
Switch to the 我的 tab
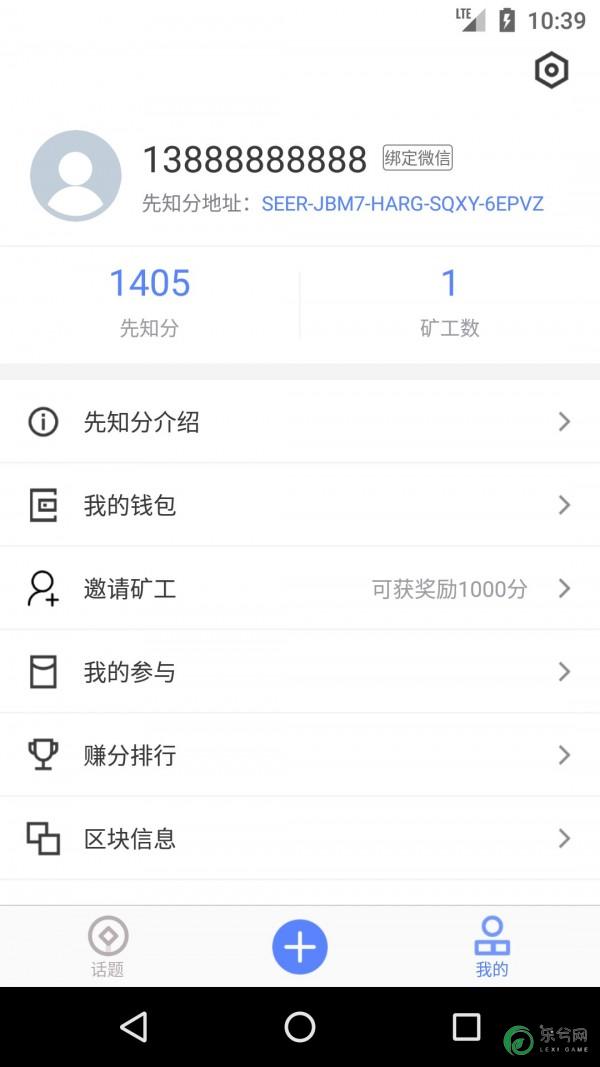pos(492,947)
